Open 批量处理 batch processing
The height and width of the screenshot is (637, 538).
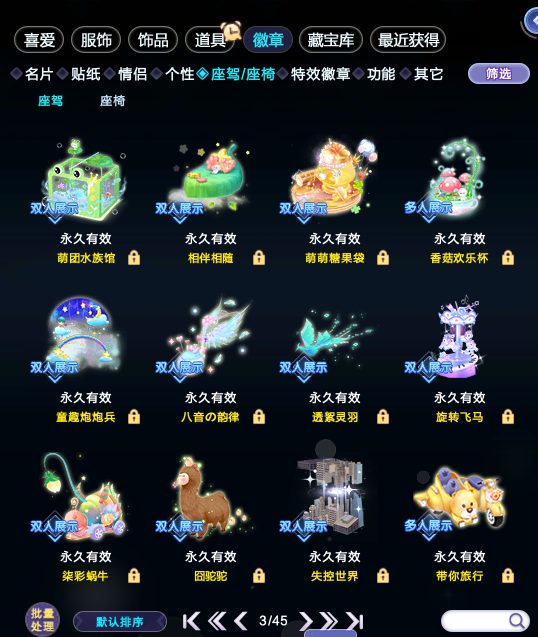(42, 620)
